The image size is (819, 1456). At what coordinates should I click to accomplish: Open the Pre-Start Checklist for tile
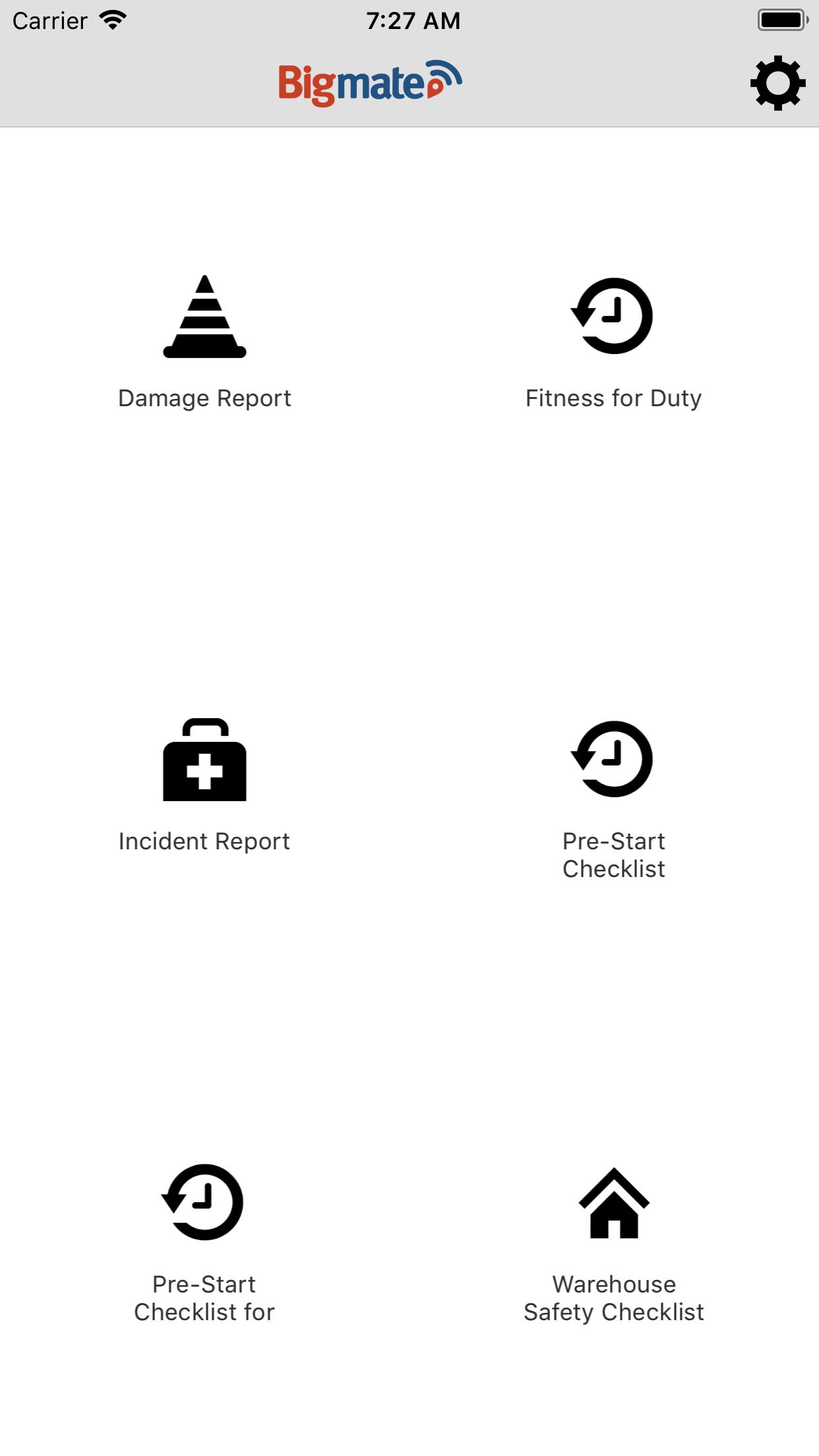[x=204, y=1243]
